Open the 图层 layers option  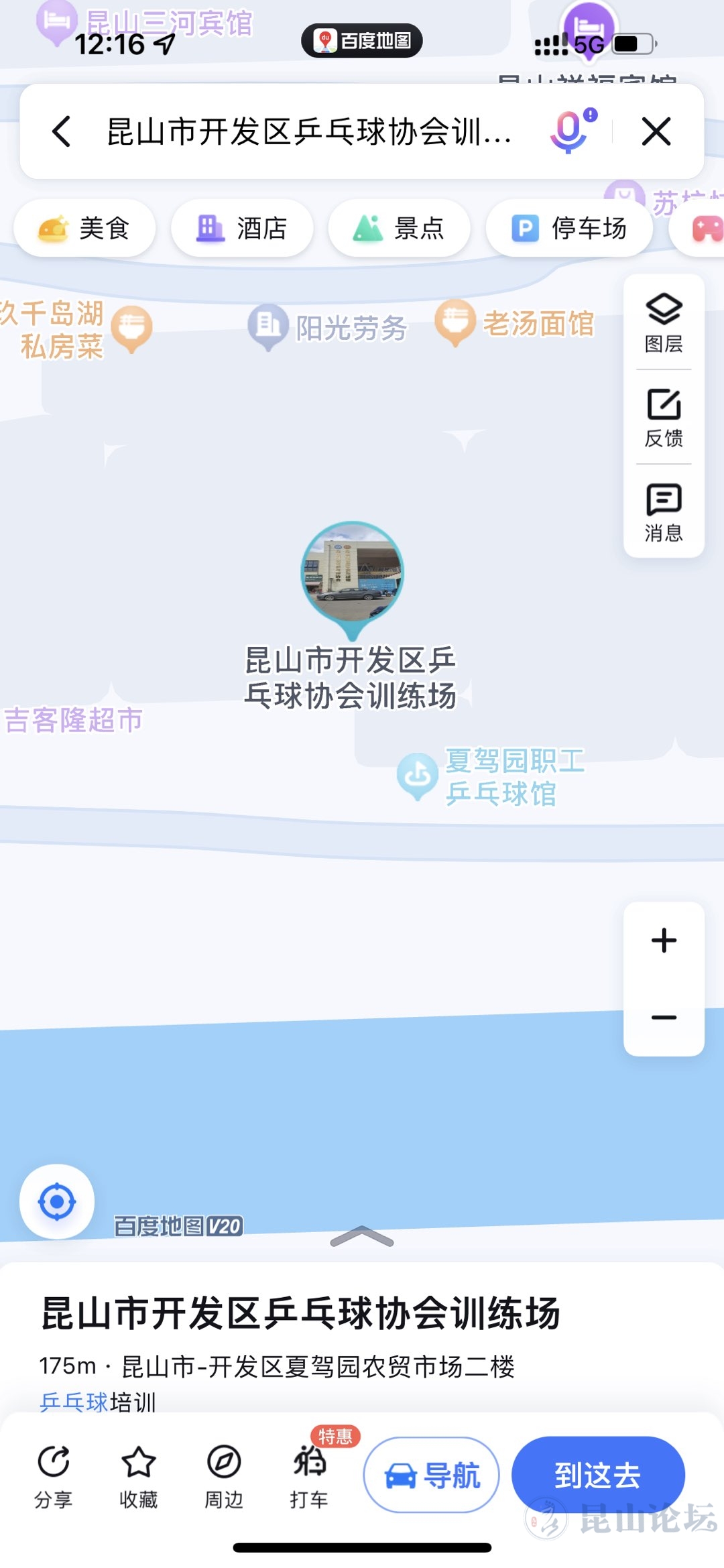coord(664,323)
